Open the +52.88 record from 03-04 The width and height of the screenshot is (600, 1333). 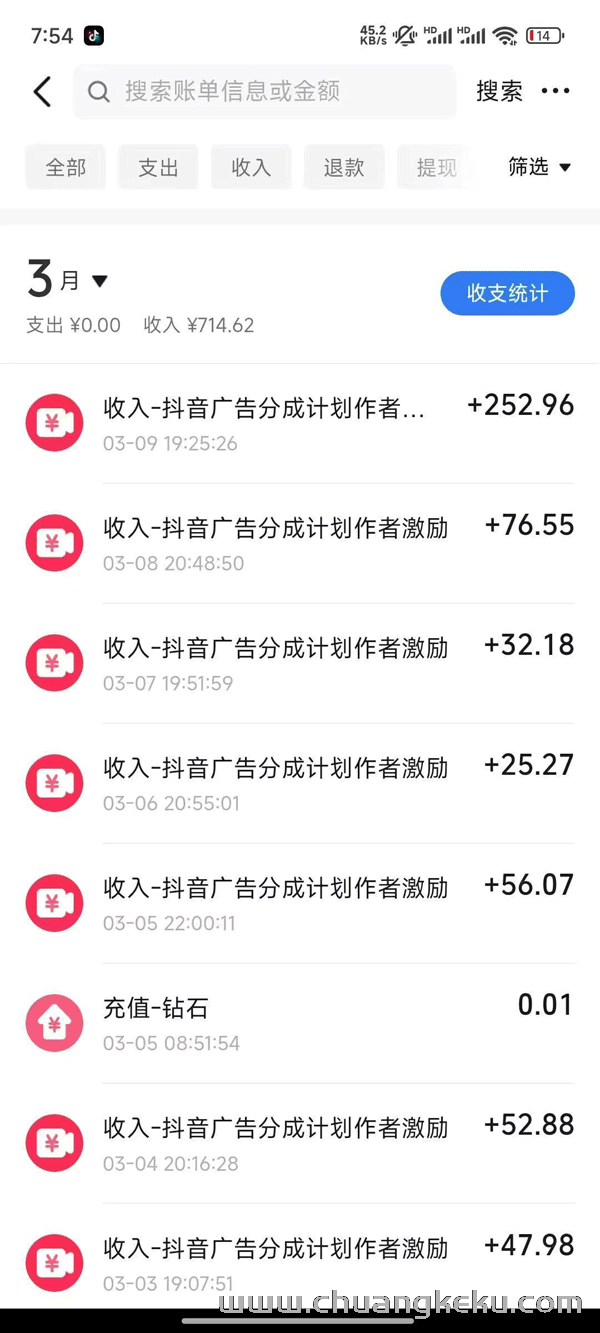point(300,1143)
